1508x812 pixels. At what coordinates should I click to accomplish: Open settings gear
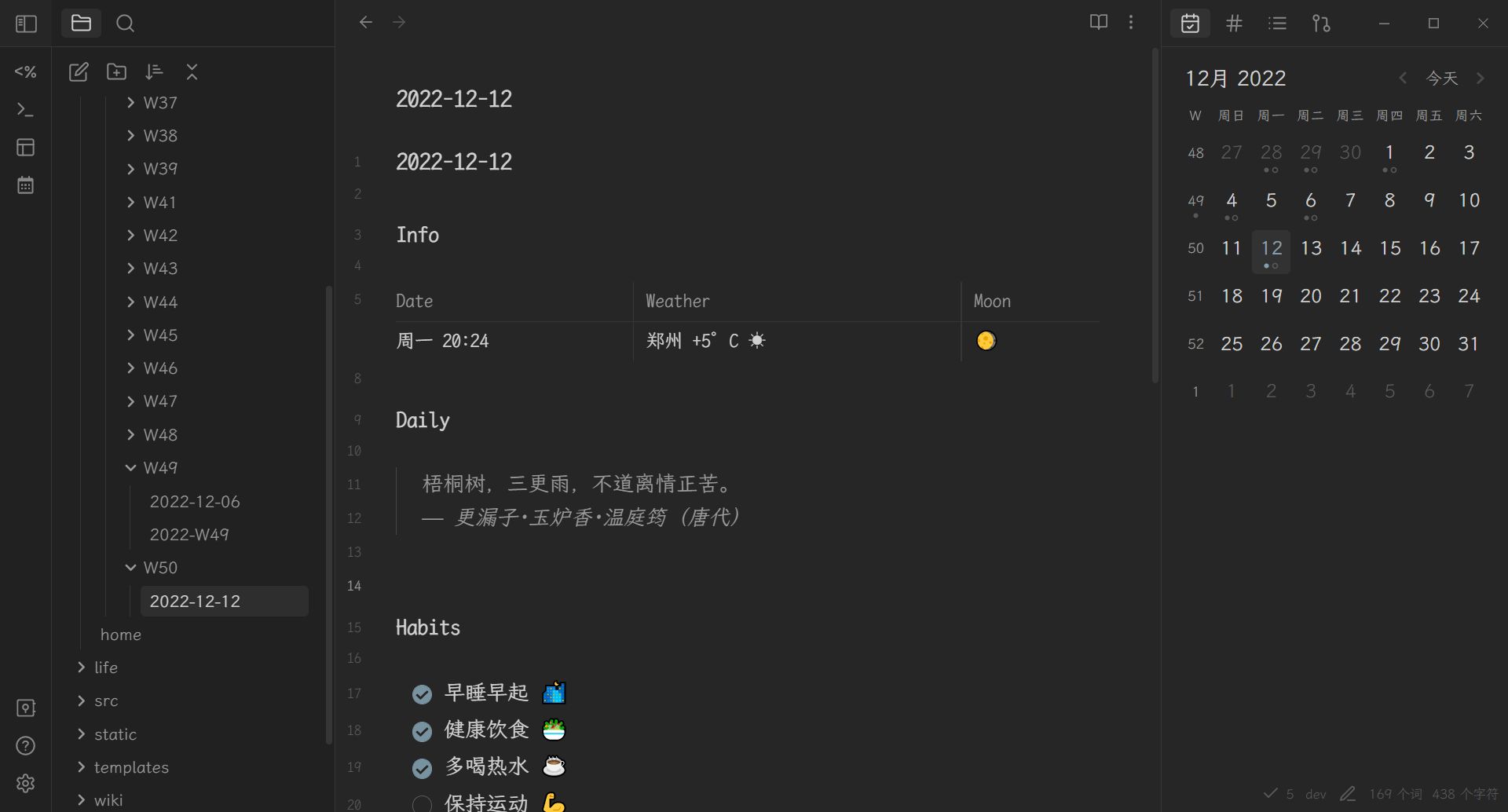[26, 783]
